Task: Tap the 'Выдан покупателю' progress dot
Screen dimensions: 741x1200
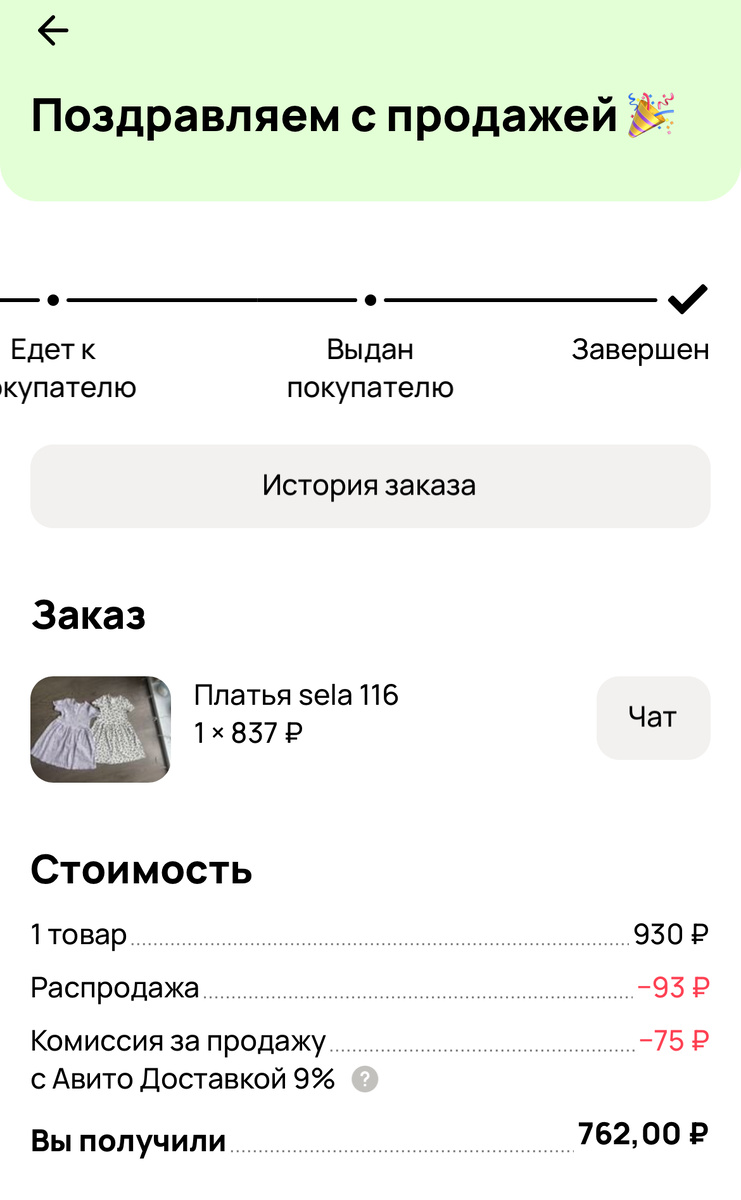Action: coord(370,298)
